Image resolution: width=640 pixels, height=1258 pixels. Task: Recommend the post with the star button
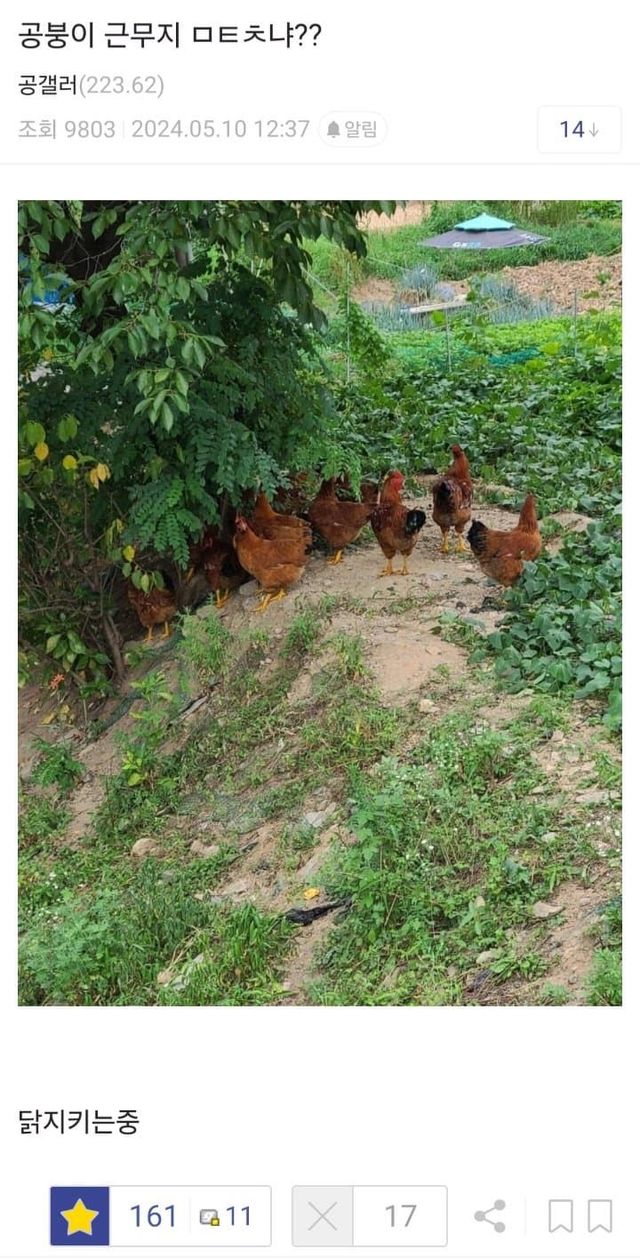pos(80,1216)
